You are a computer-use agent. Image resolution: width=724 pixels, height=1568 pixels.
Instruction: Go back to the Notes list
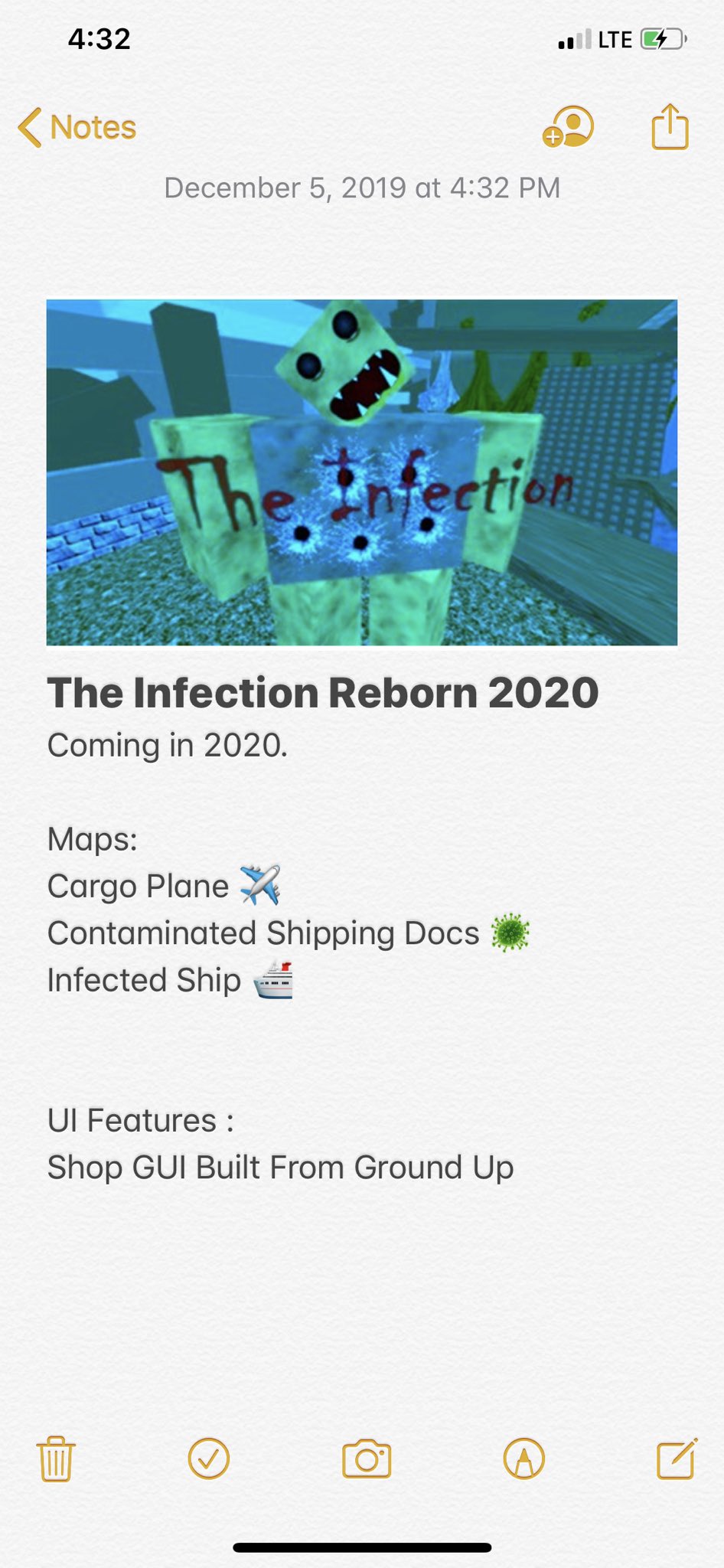click(77, 127)
